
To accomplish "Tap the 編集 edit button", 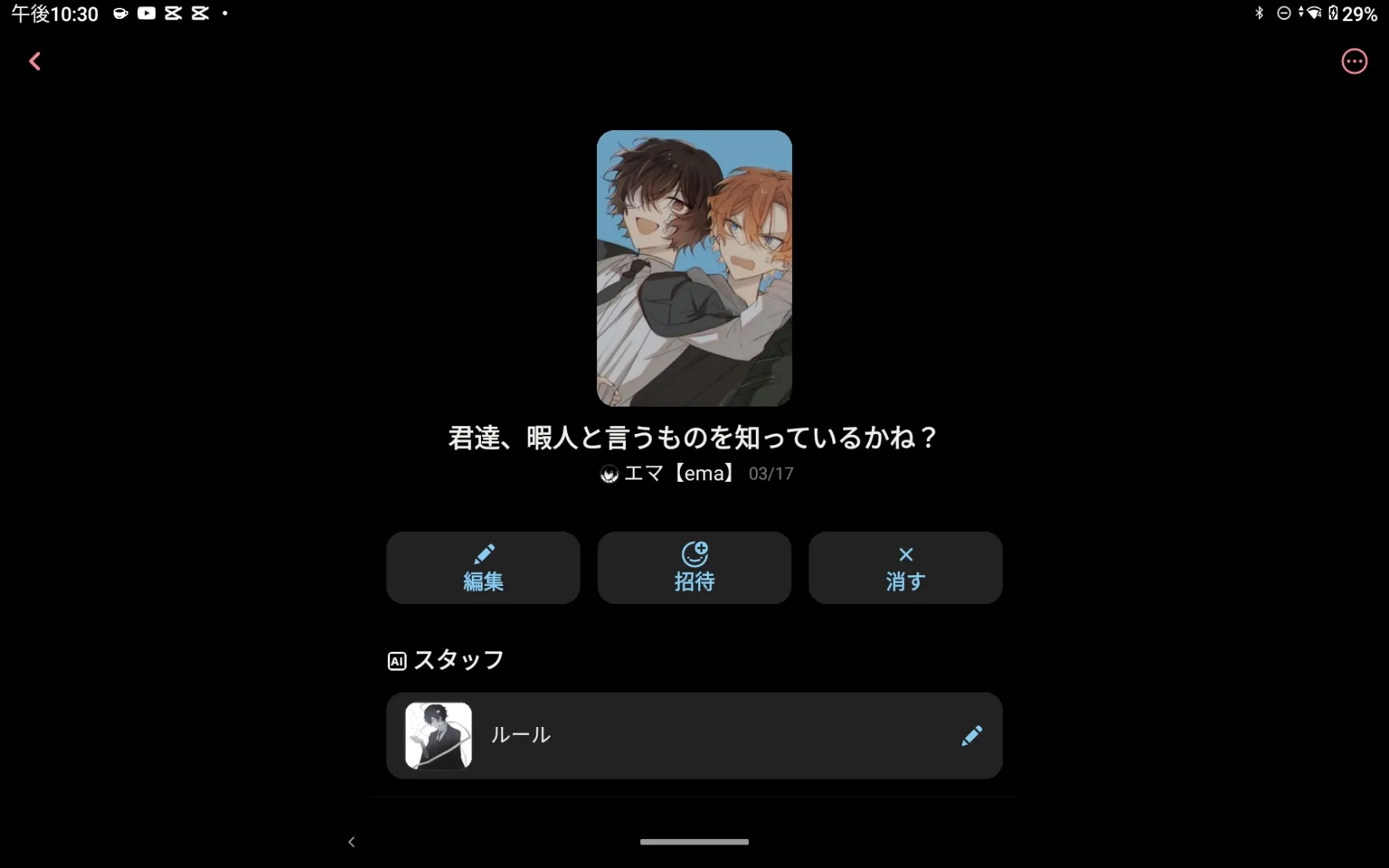I will (x=483, y=568).
